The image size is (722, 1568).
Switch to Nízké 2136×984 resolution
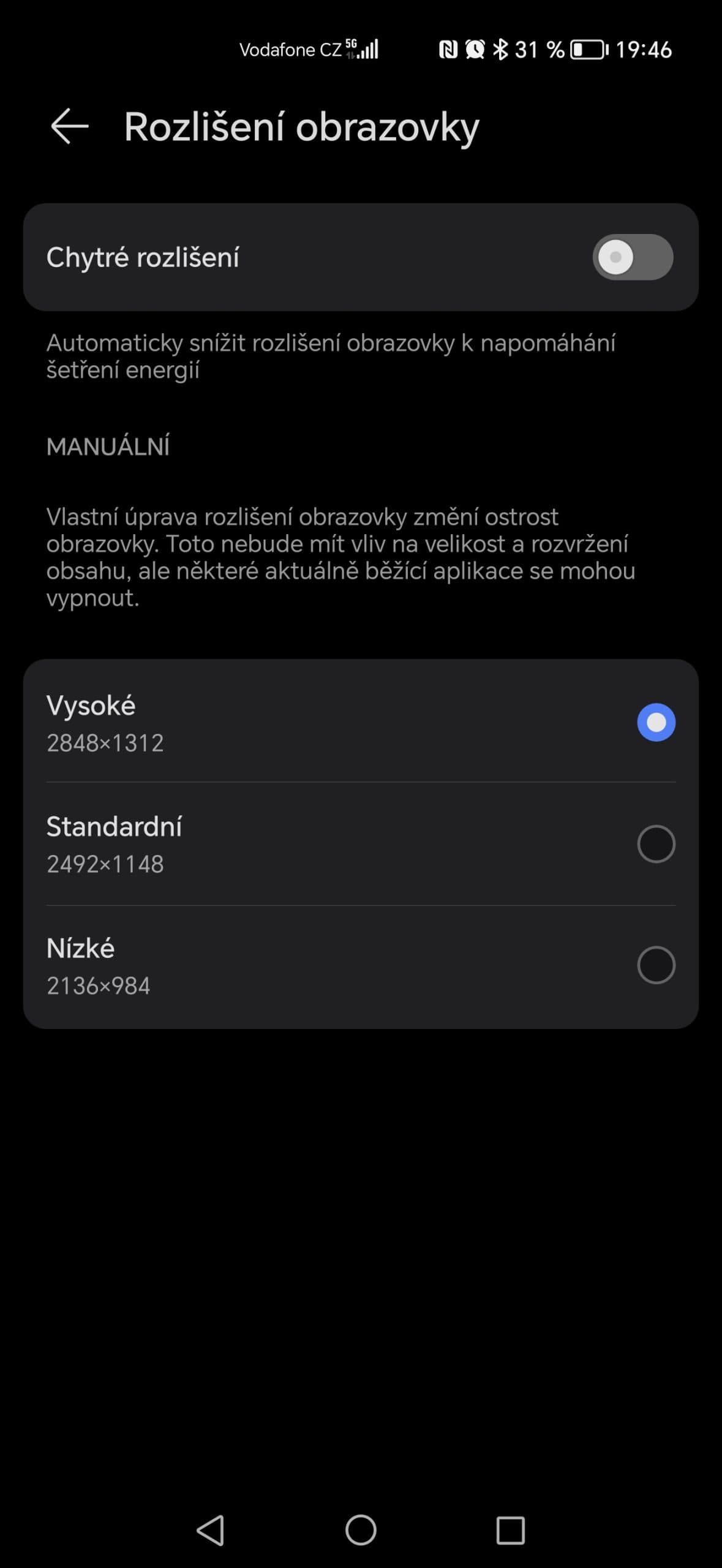656,965
